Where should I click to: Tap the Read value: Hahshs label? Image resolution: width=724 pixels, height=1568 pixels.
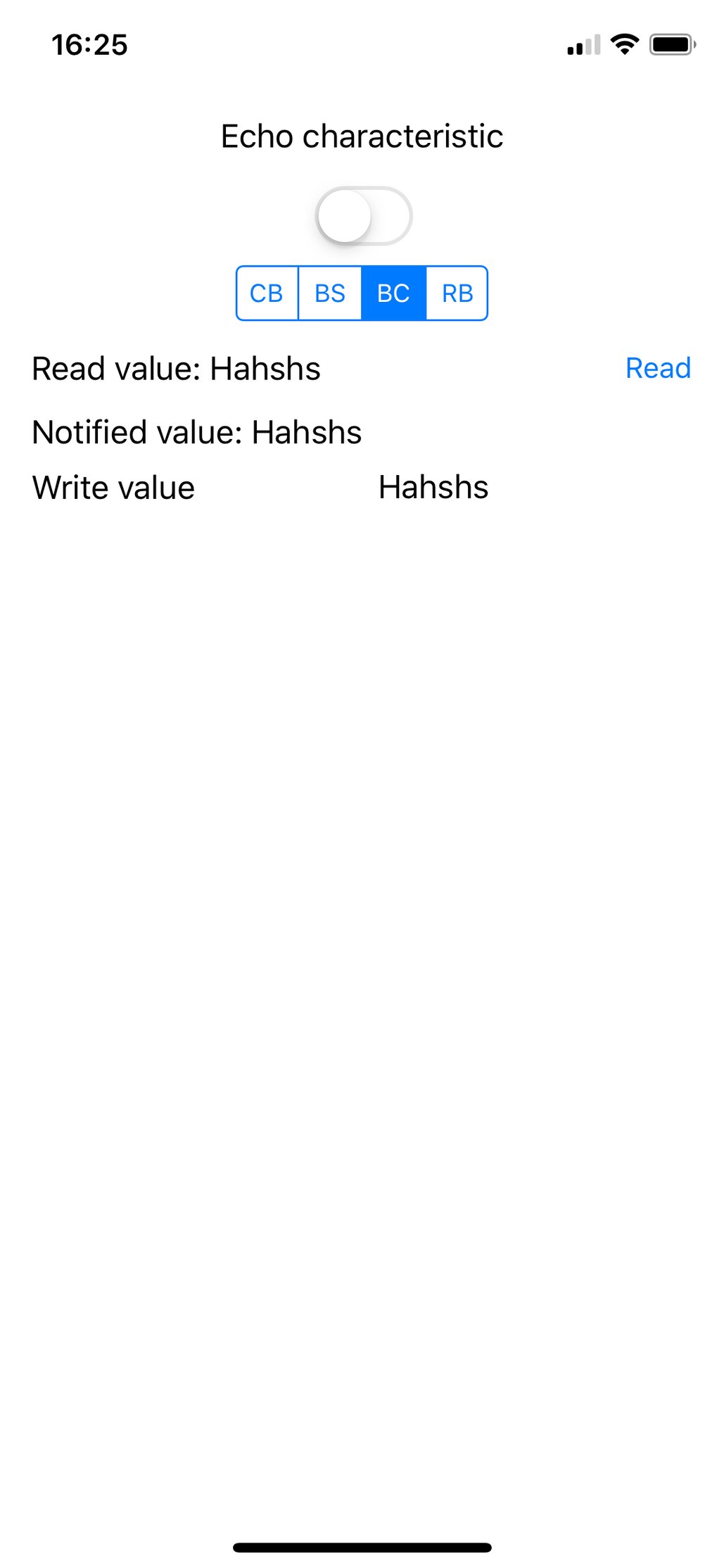pyautogui.click(x=176, y=368)
